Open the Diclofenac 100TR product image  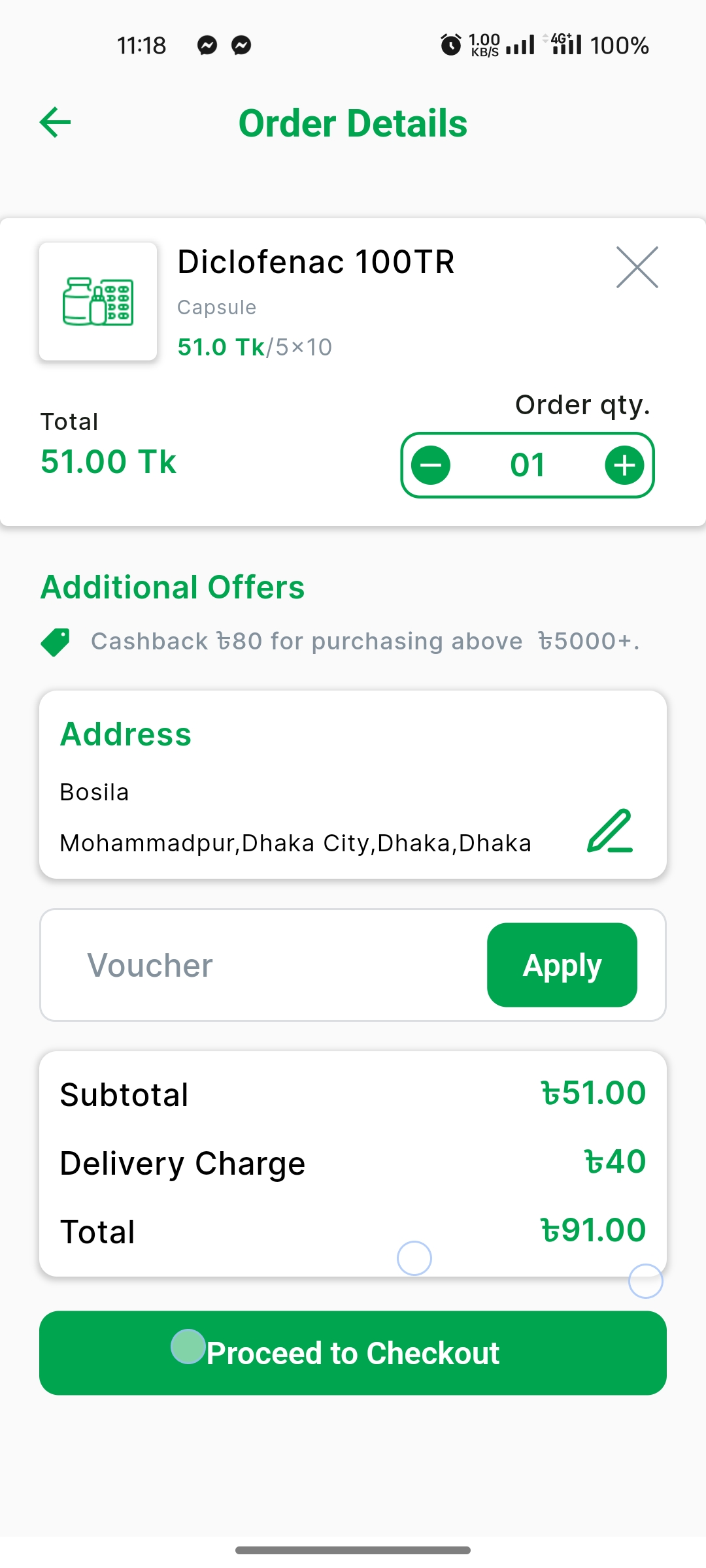click(98, 301)
